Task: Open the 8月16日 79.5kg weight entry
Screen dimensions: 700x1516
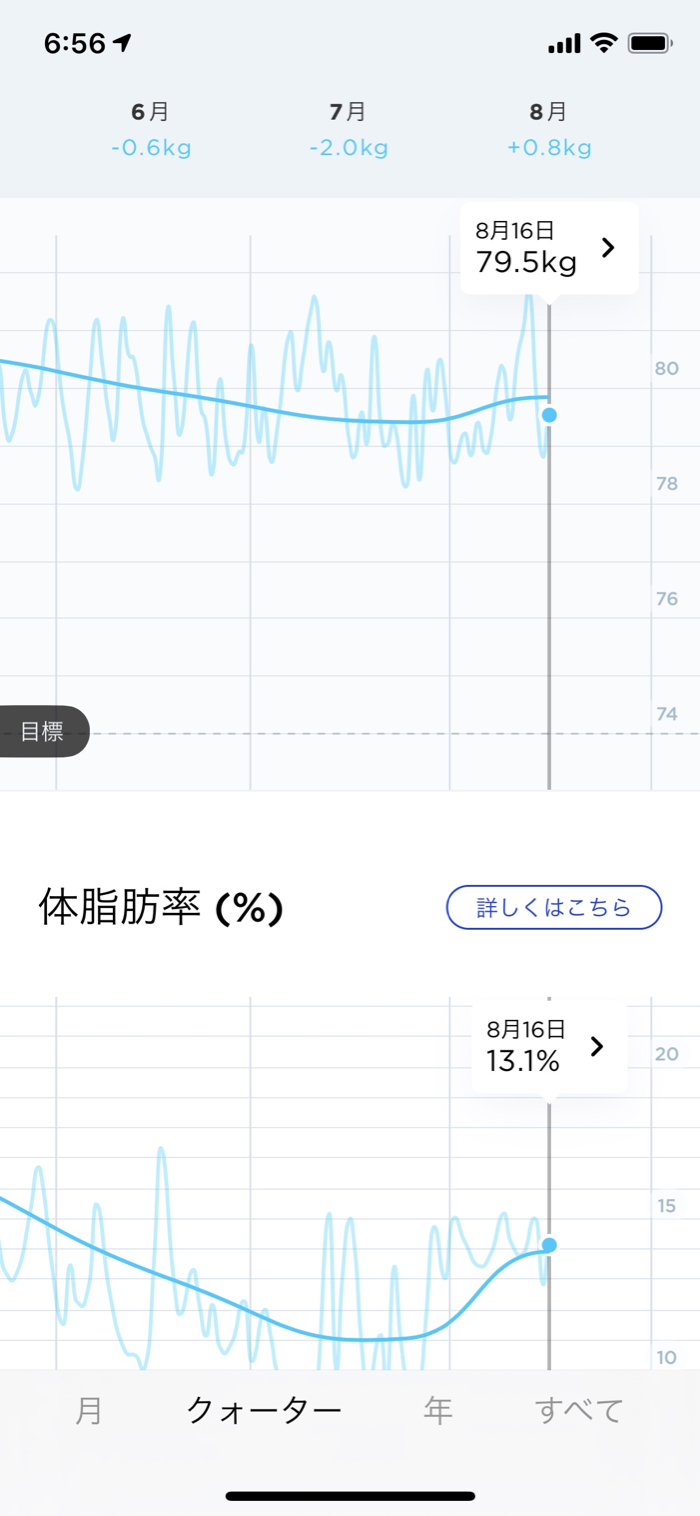Action: point(549,248)
